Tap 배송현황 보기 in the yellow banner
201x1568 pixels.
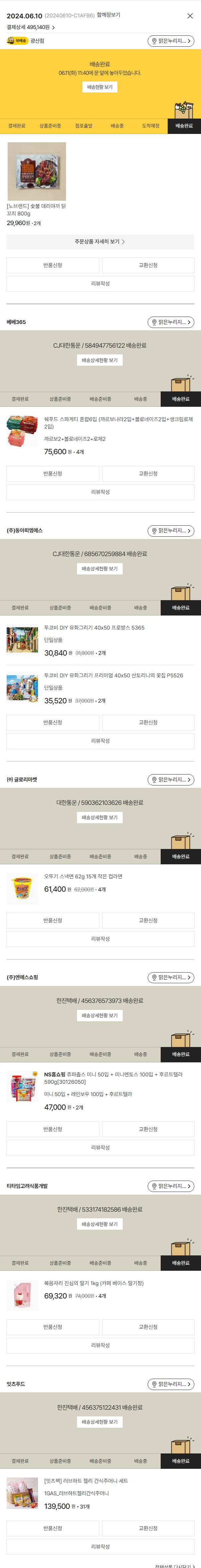[x=100, y=87]
